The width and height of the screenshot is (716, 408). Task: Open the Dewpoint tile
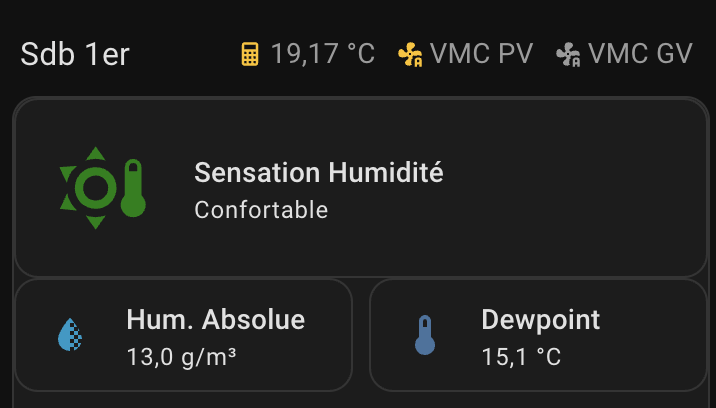pyautogui.click(x=538, y=335)
